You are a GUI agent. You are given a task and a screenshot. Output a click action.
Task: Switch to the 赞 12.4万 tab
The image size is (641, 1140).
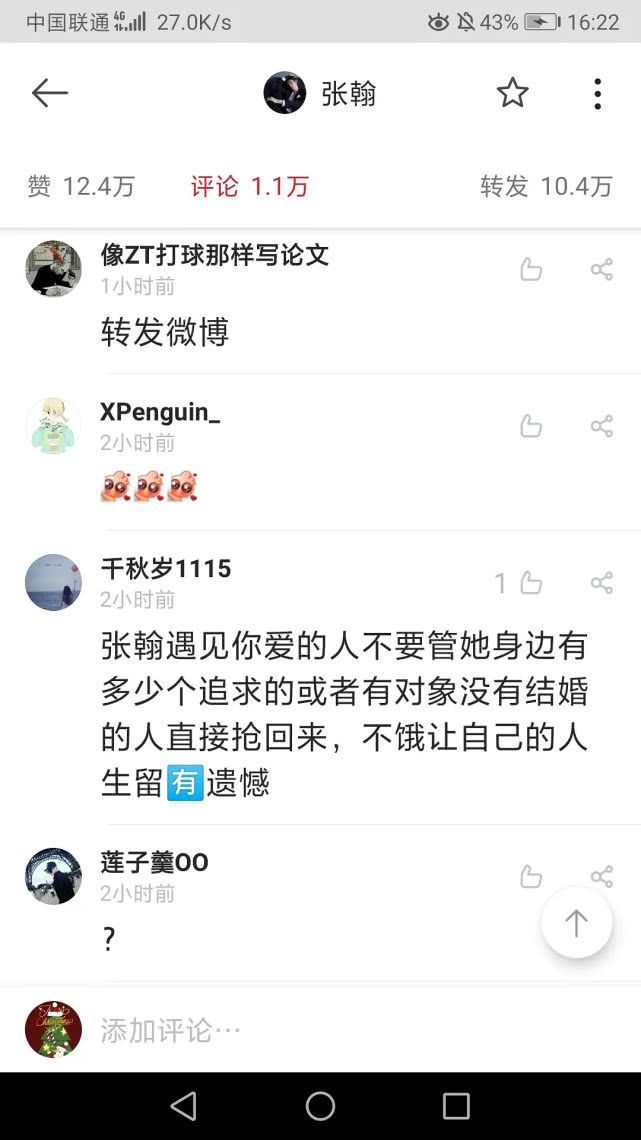click(81, 186)
